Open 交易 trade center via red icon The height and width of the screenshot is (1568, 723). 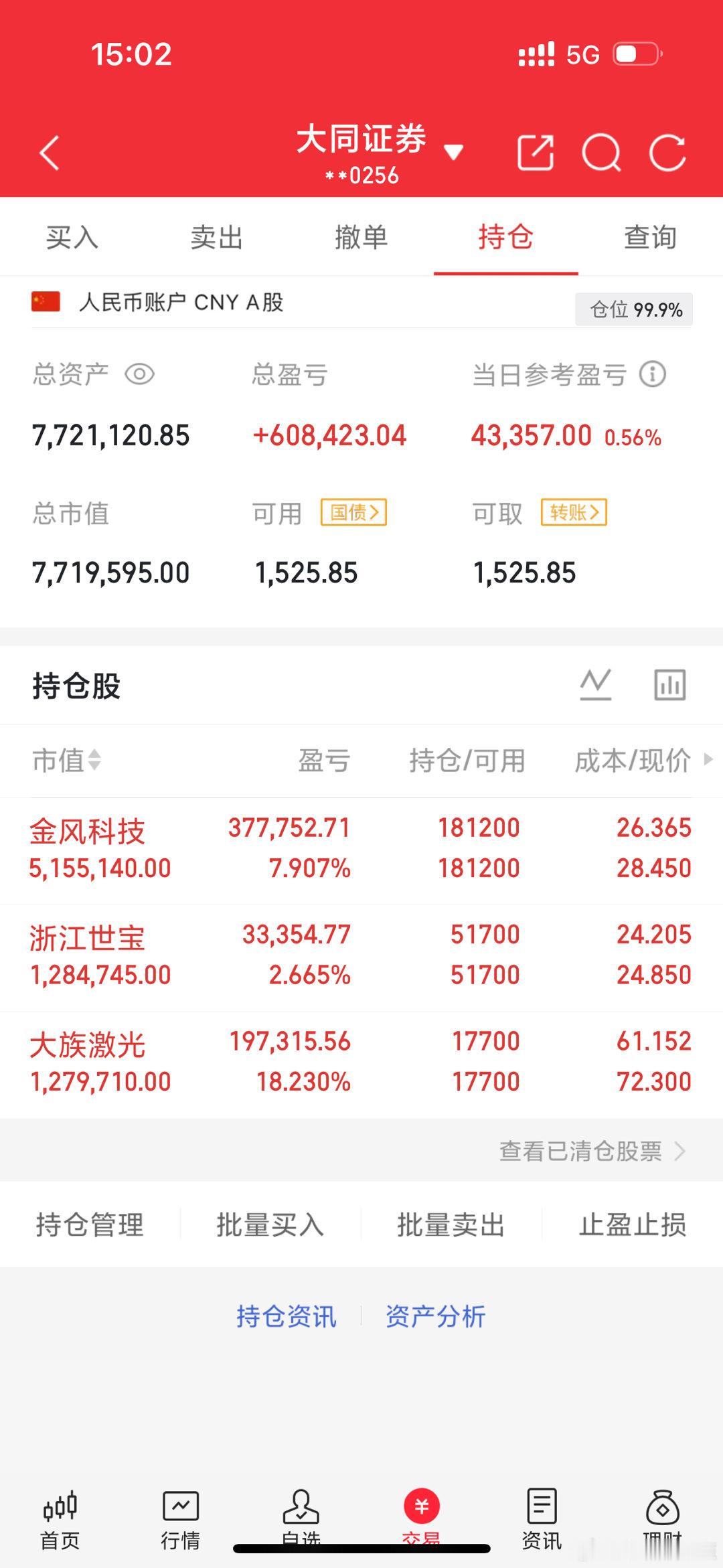click(x=420, y=1510)
